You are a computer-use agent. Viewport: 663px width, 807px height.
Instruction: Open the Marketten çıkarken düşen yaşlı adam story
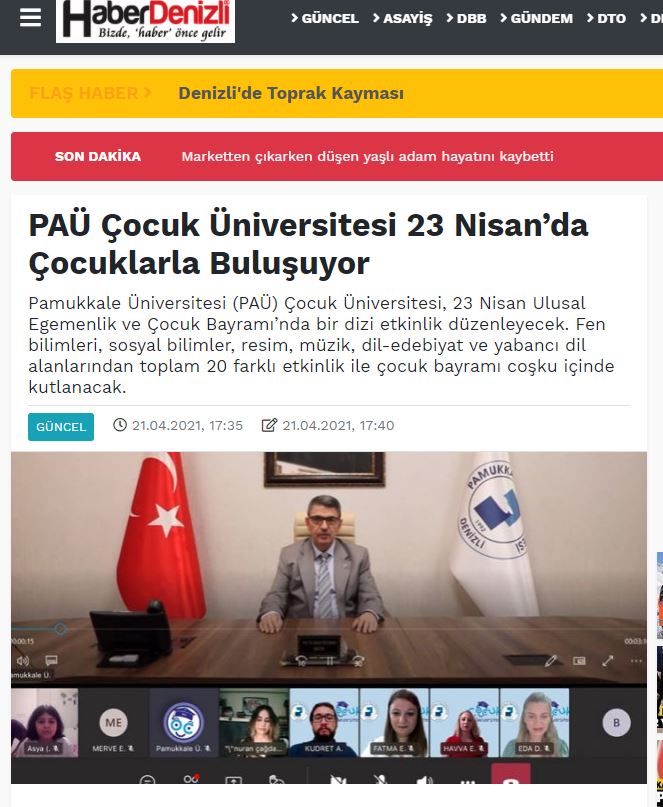pyautogui.click(x=367, y=156)
